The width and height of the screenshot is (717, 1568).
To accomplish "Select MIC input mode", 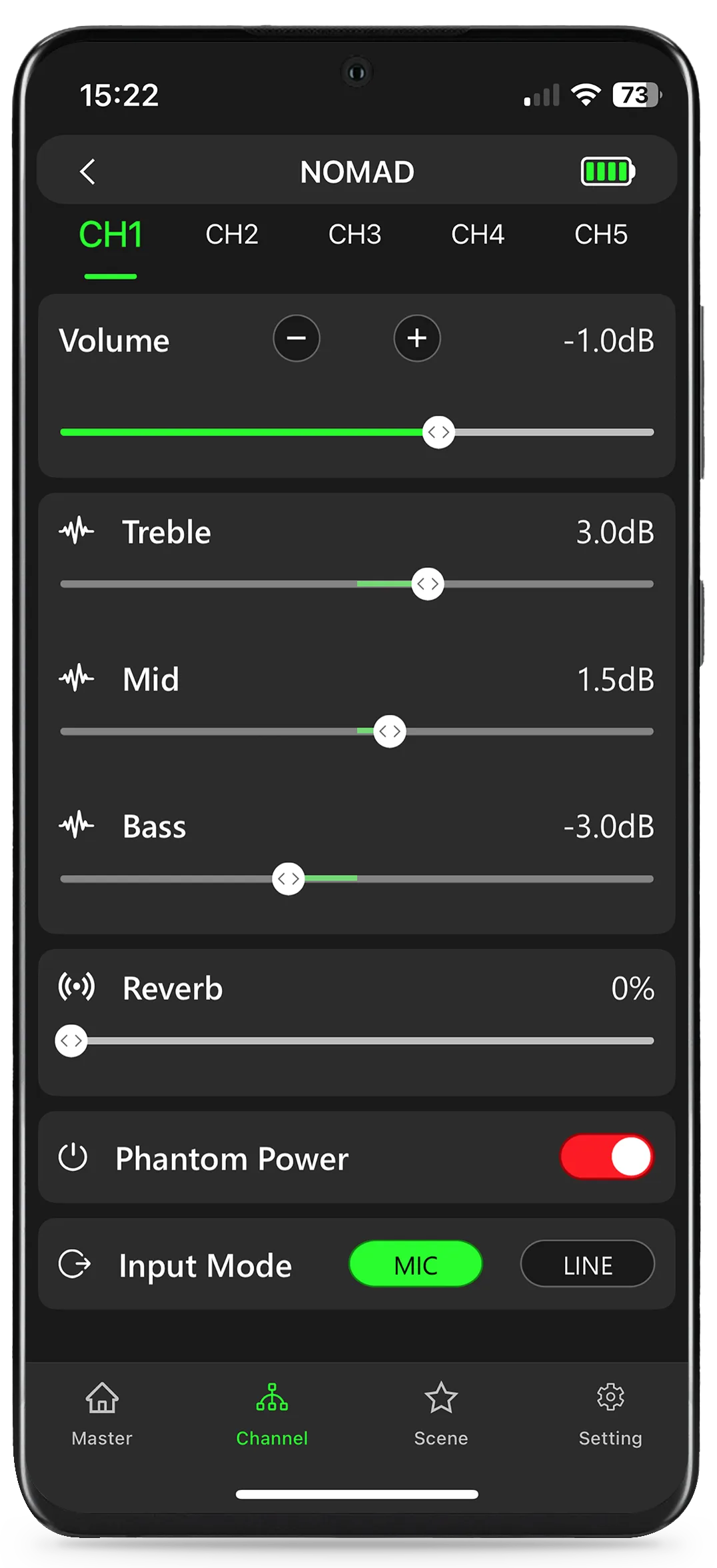I will coord(416,1264).
